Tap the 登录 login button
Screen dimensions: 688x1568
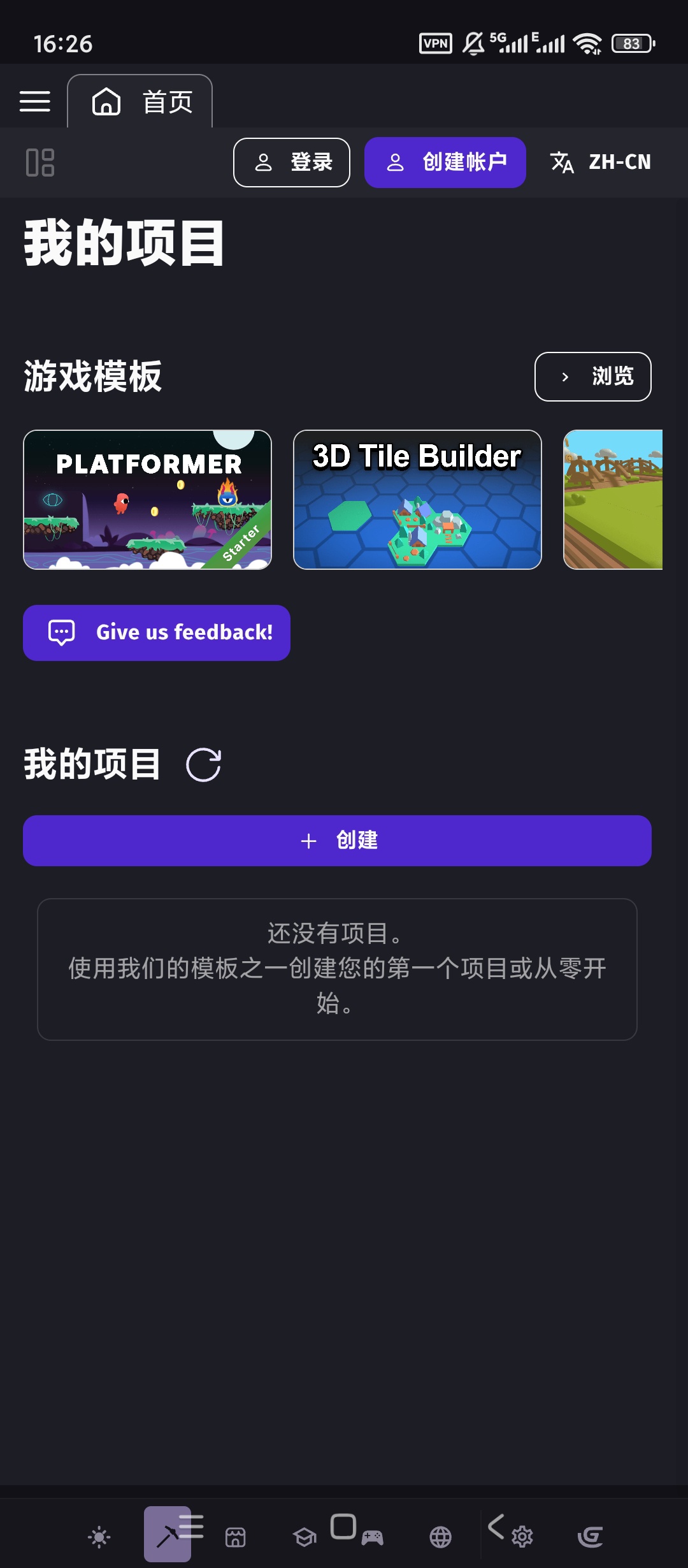292,163
